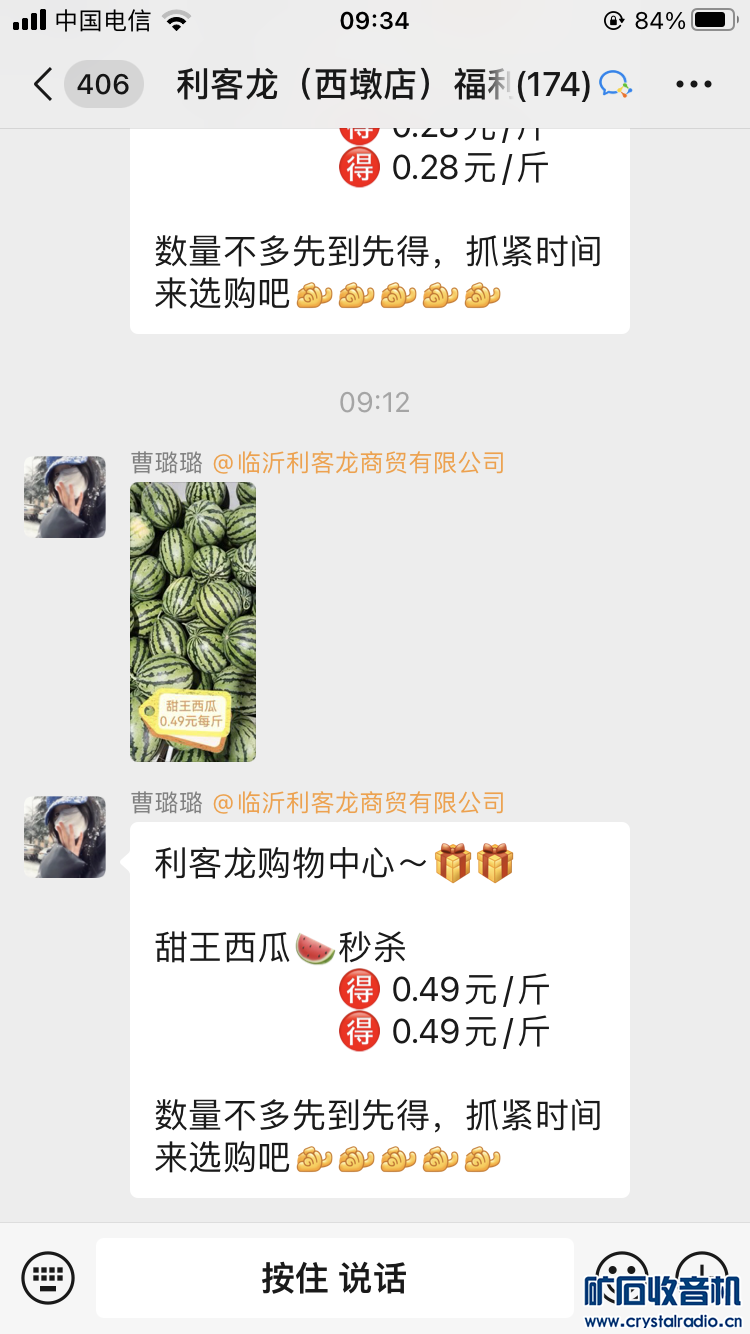Open the watermelon photo in chat
The width and height of the screenshot is (750, 1334).
[x=193, y=621]
